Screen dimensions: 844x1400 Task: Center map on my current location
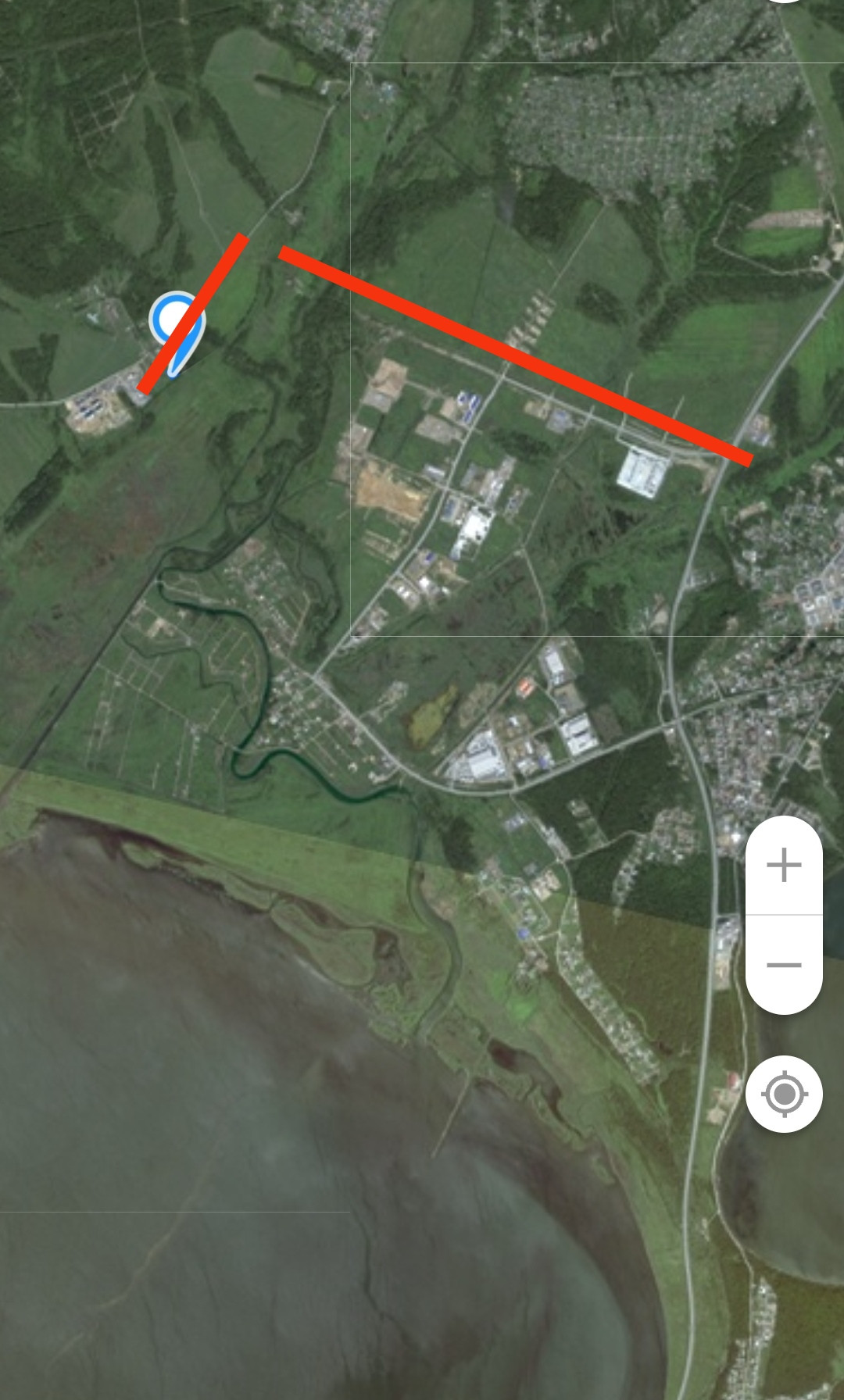coord(784,1094)
